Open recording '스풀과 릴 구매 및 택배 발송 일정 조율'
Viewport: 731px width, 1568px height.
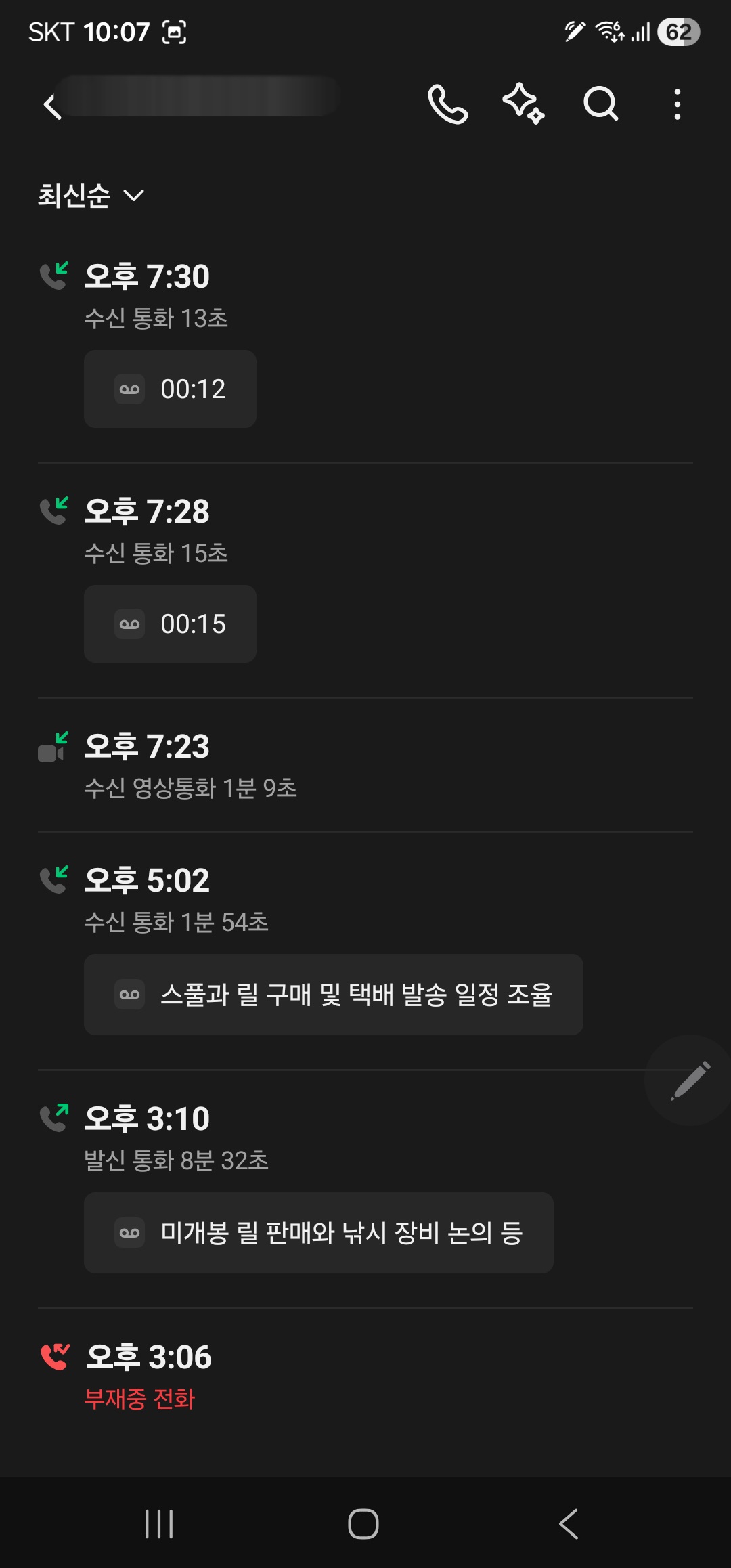pyautogui.click(x=333, y=995)
